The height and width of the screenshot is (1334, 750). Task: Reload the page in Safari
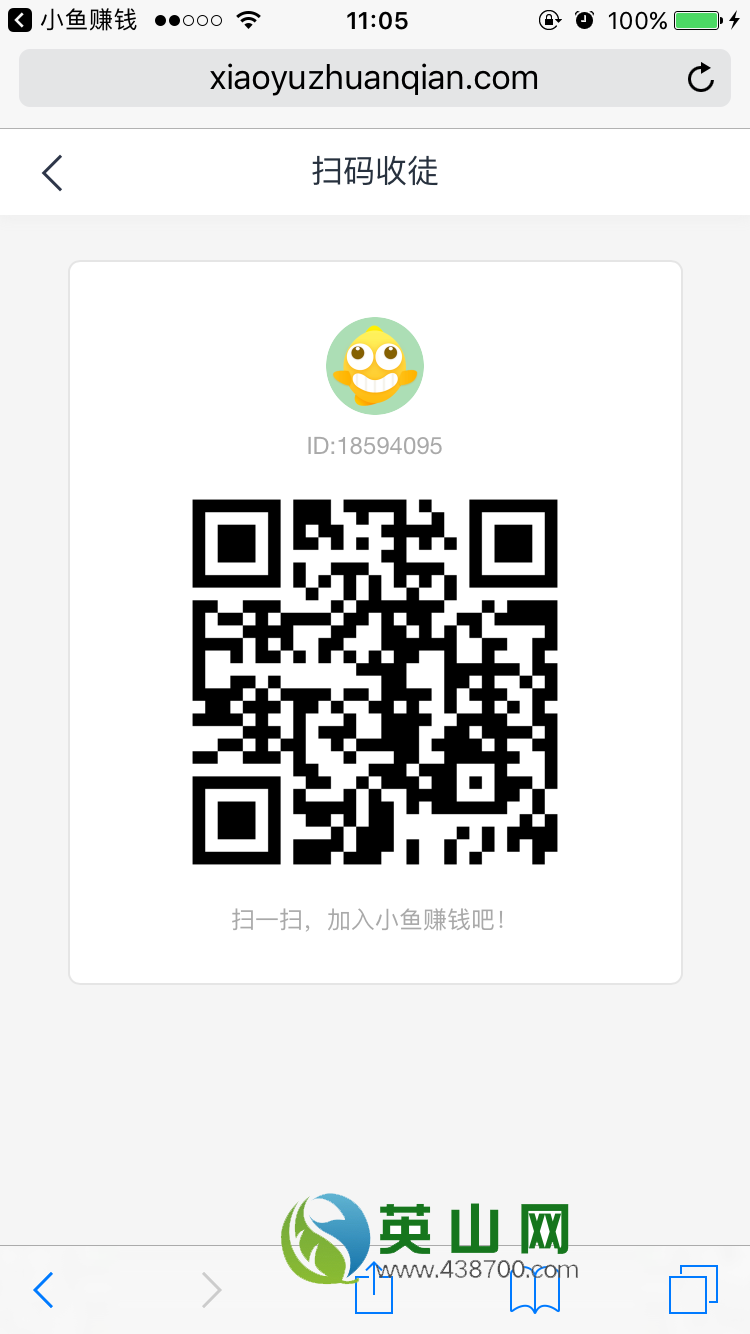(701, 78)
